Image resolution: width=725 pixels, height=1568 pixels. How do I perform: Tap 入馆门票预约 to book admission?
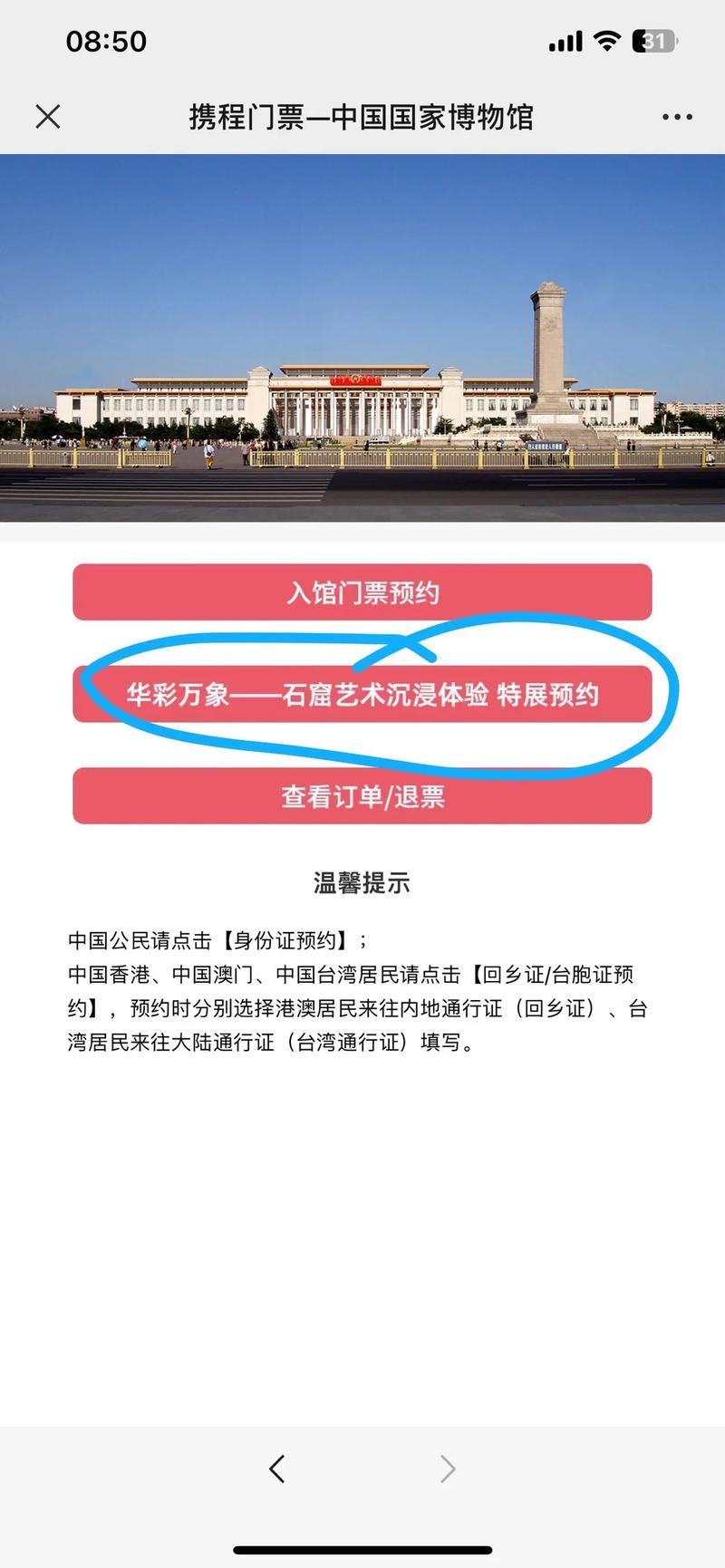click(362, 592)
